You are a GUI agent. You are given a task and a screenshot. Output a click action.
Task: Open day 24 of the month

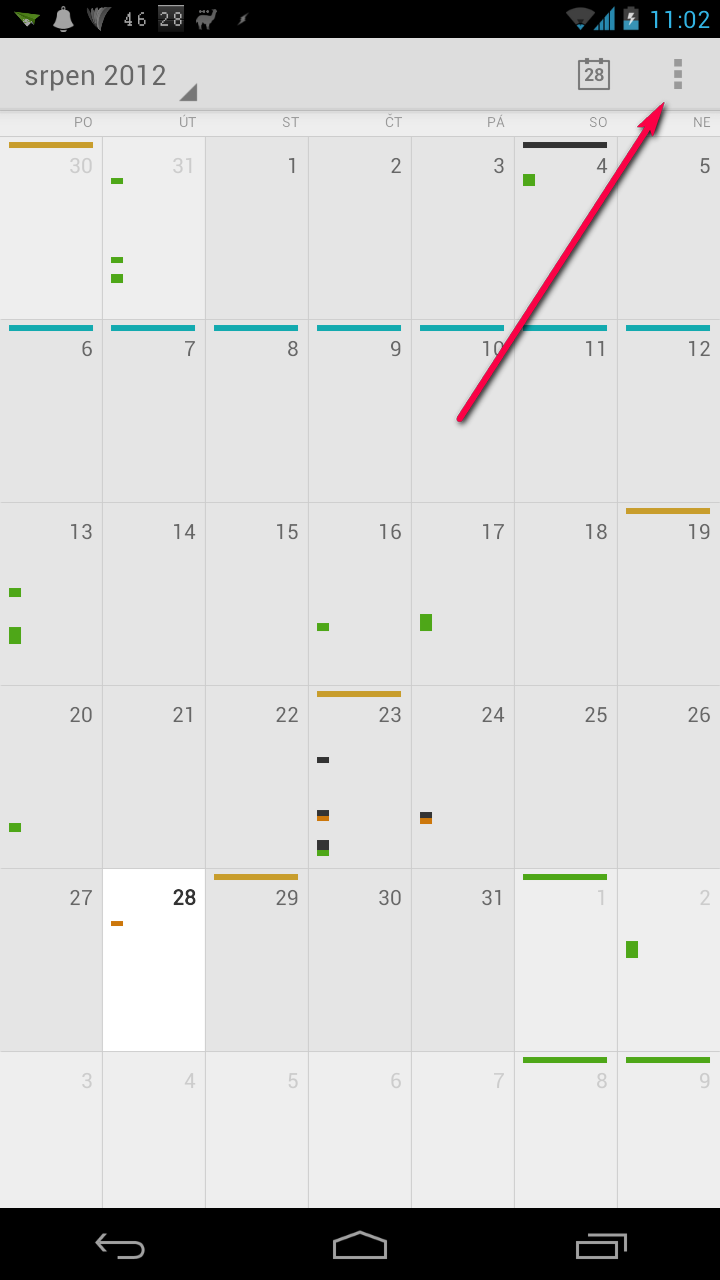[x=463, y=777]
